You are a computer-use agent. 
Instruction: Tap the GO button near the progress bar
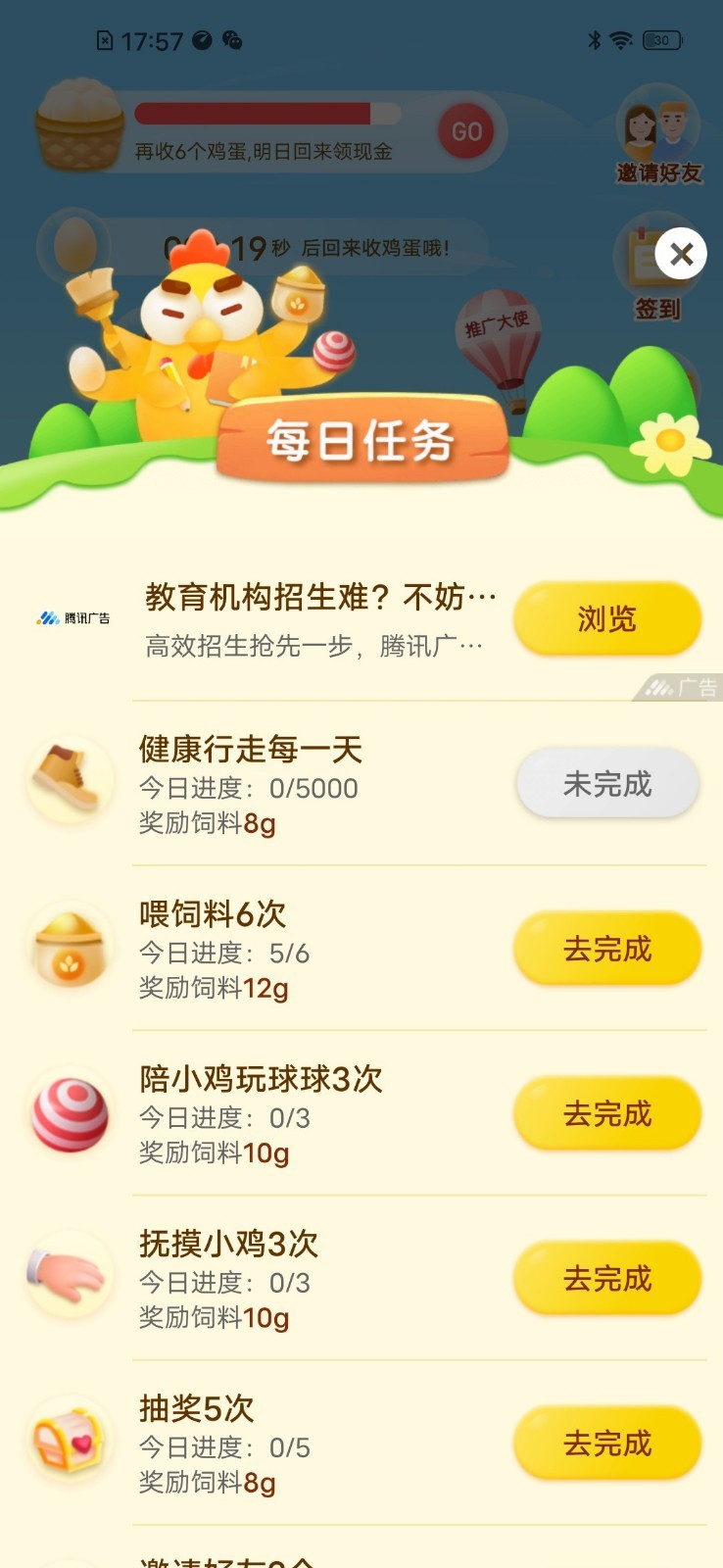(467, 130)
